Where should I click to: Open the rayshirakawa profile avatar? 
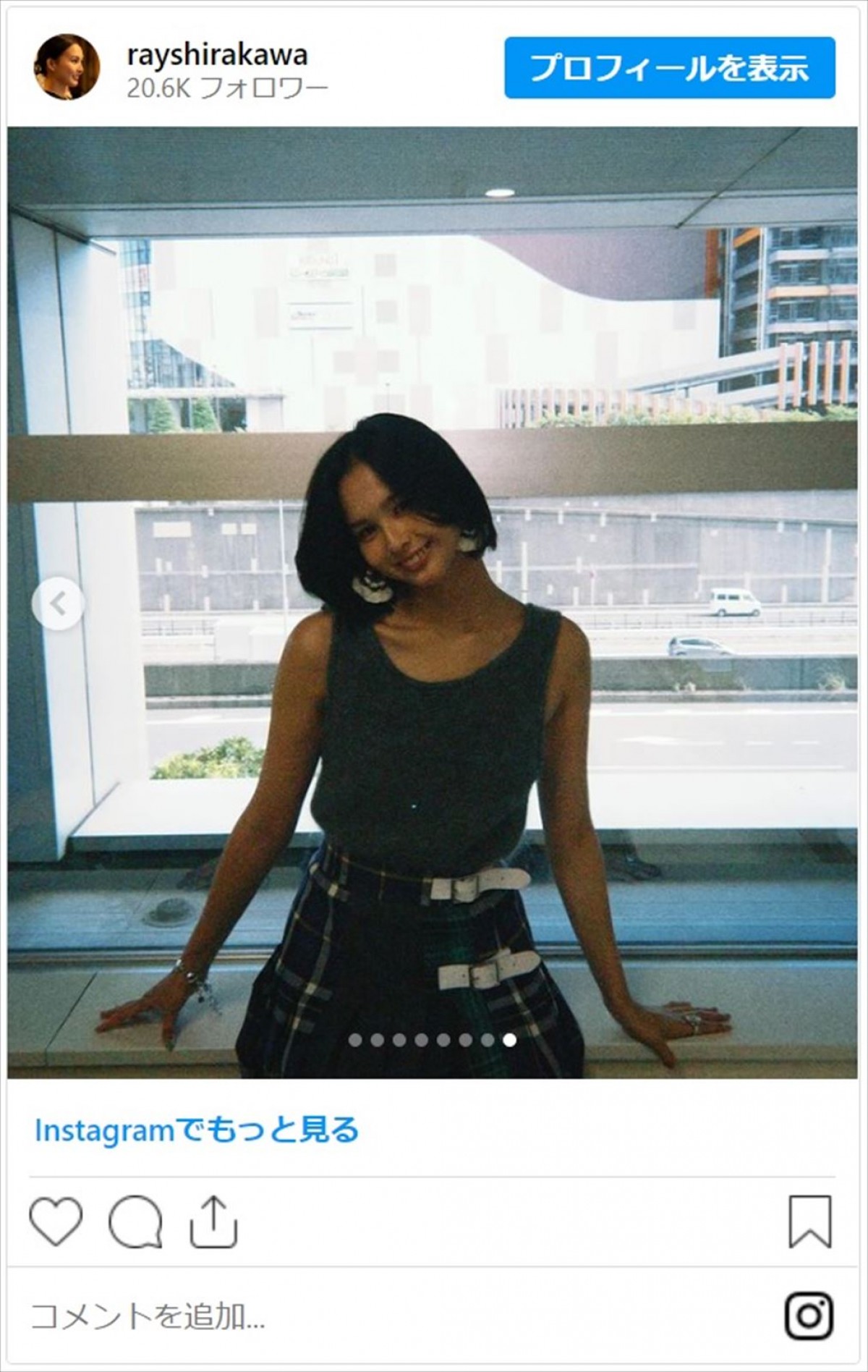pyautogui.click(x=67, y=67)
